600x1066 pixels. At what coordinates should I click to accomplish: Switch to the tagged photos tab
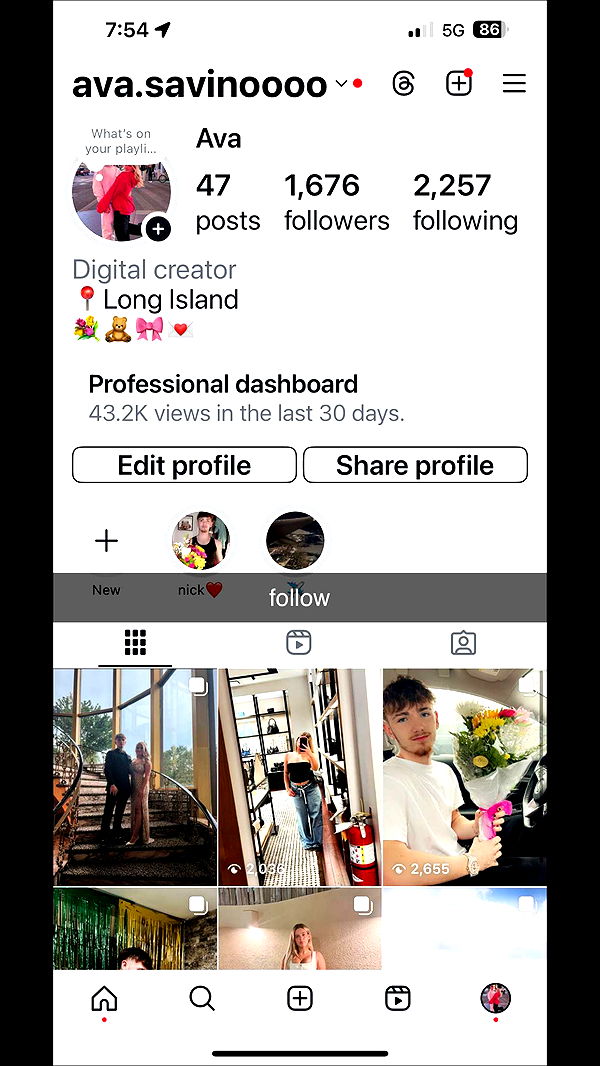click(463, 643)
